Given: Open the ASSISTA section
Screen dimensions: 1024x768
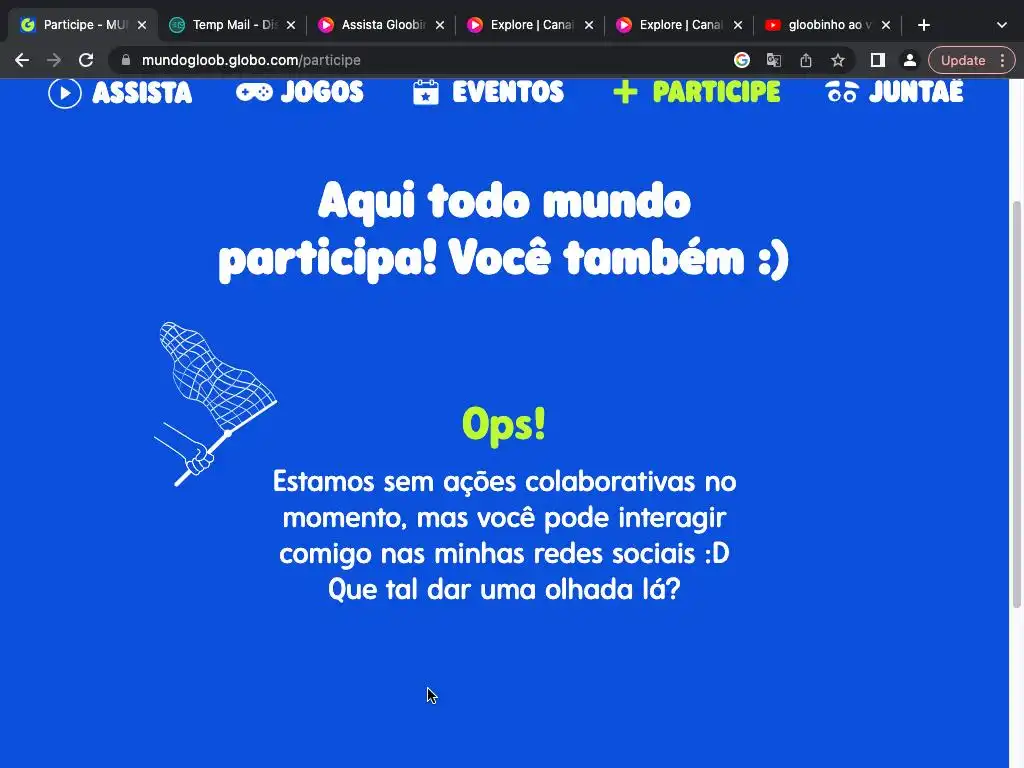Looking at the screenshot, I should (120, 93).
